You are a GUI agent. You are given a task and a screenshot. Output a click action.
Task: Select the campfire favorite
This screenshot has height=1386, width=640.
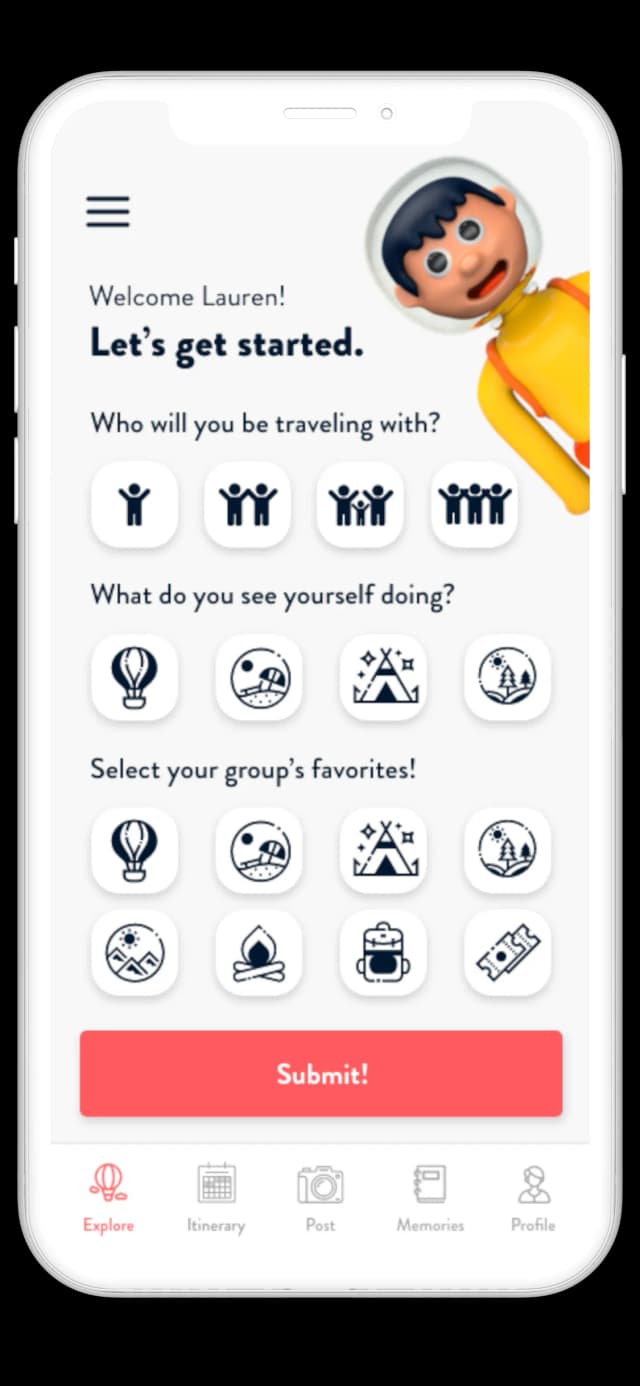tap(259, 952)
